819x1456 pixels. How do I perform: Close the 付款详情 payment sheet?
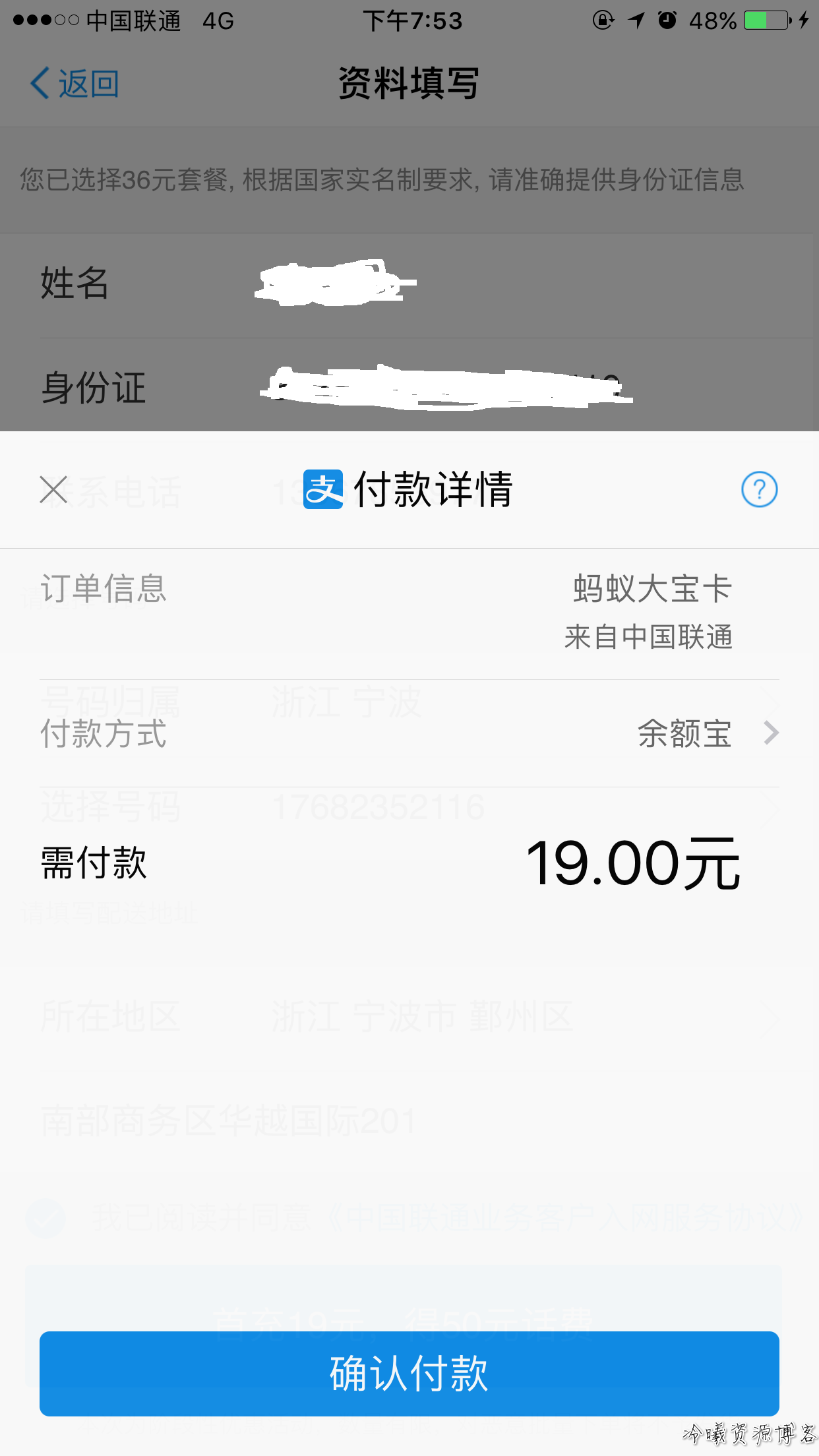coord(53,490)
